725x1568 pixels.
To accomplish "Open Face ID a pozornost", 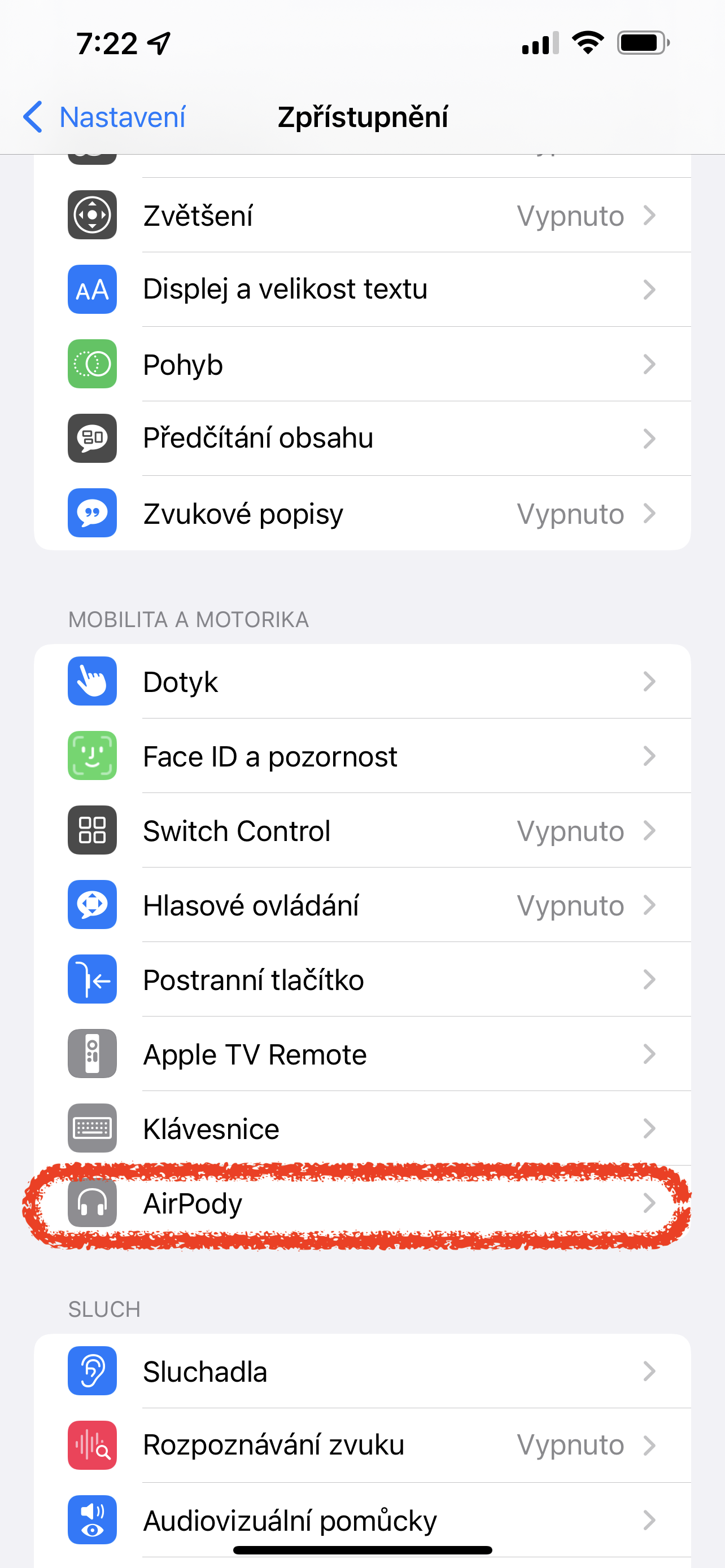I will pyautogui.click(x=362, y=756).
